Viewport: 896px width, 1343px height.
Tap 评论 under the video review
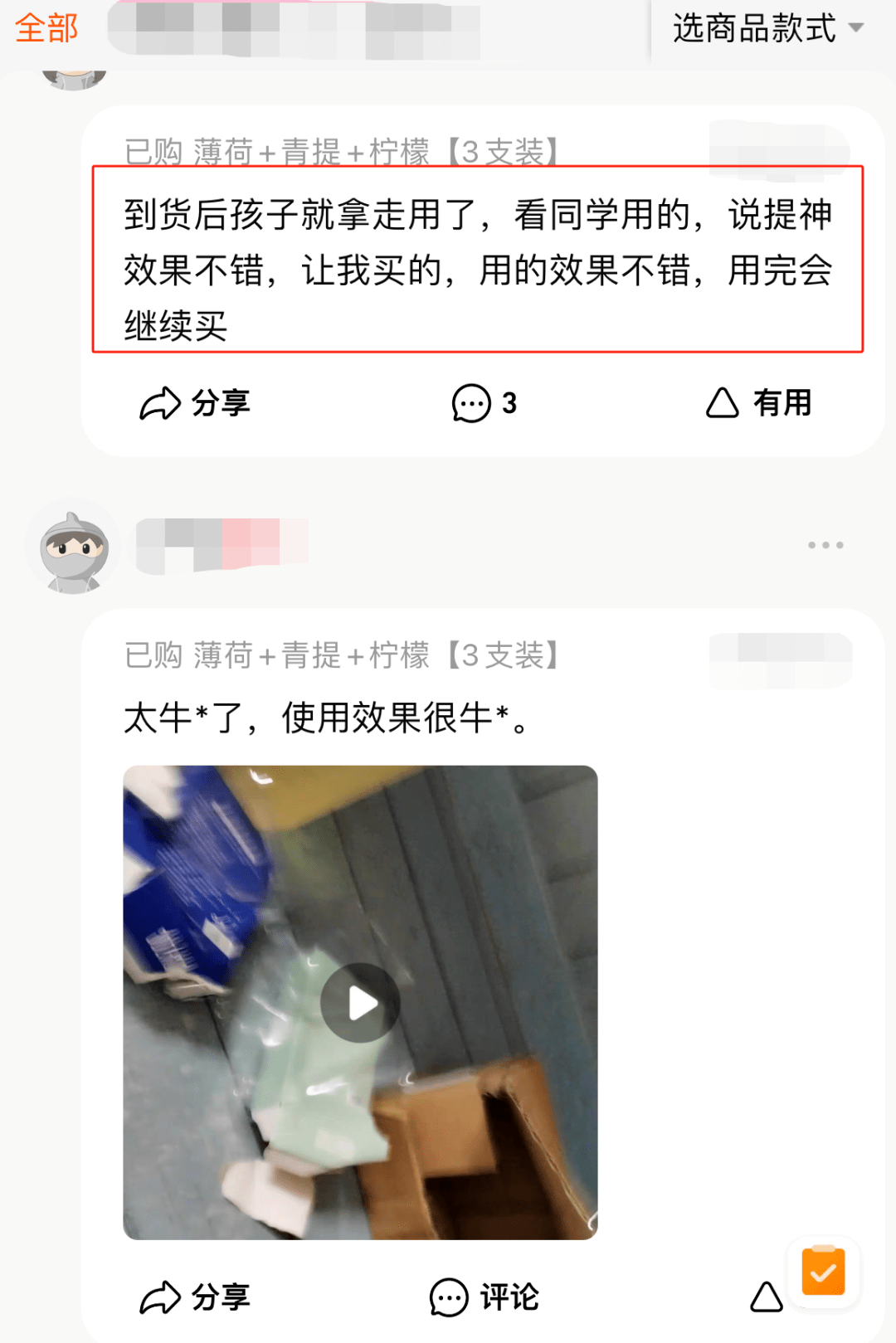click(x=485, y=1297)
